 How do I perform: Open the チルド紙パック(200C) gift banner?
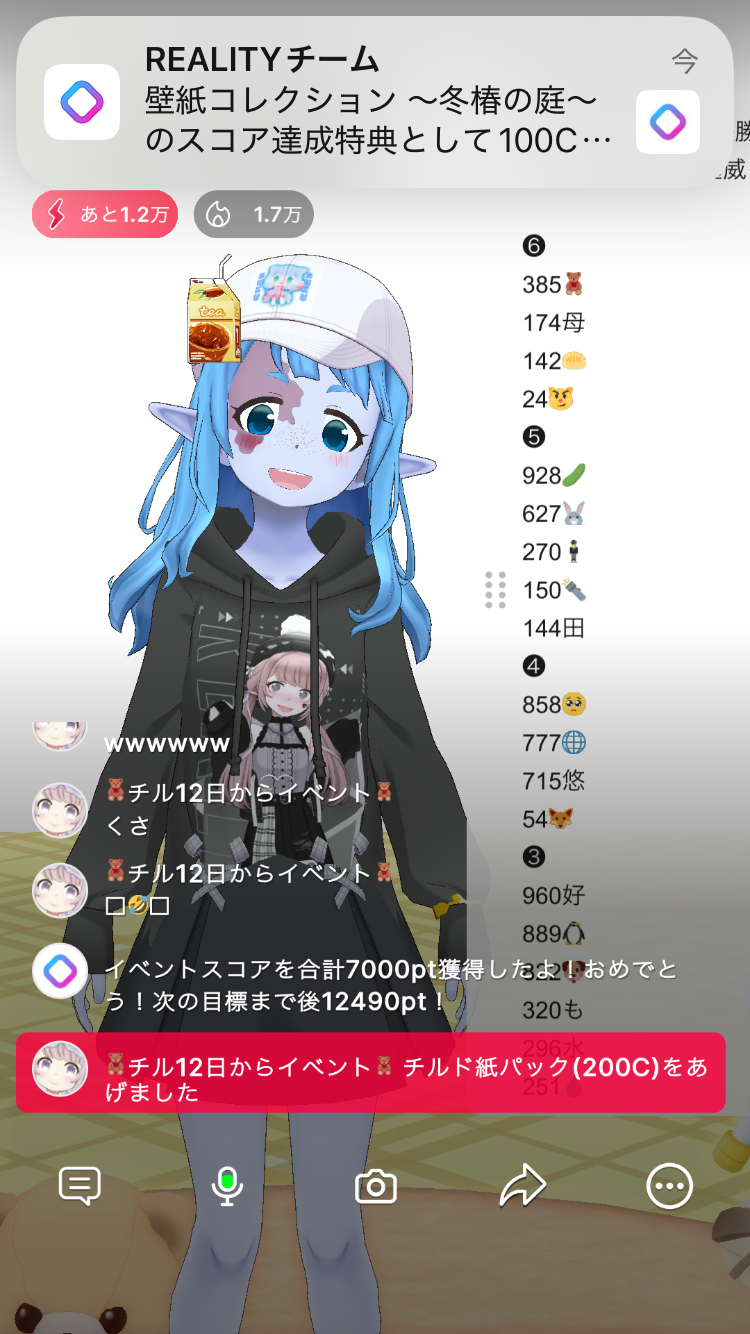point(370,1072)
